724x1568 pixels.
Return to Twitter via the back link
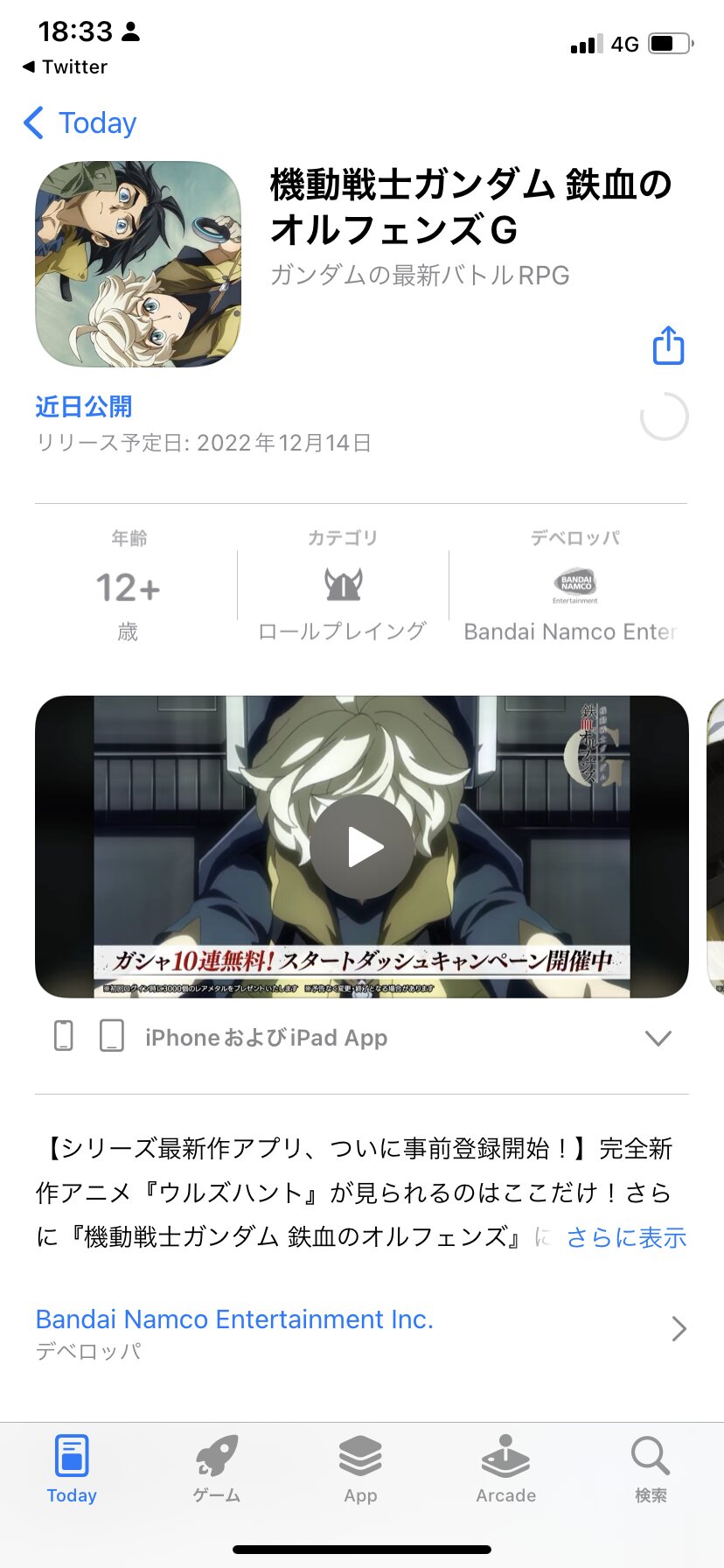coord(66,66)
